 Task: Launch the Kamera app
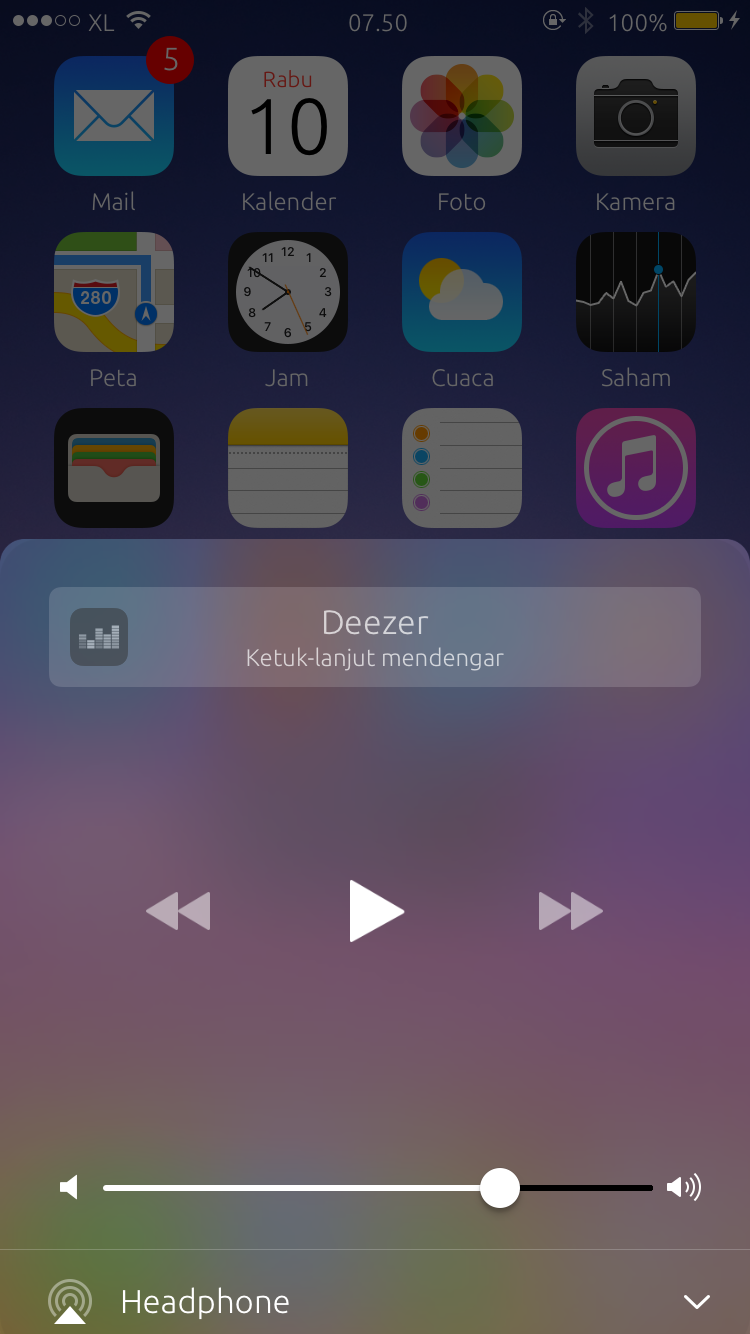[x=636, y=116]
